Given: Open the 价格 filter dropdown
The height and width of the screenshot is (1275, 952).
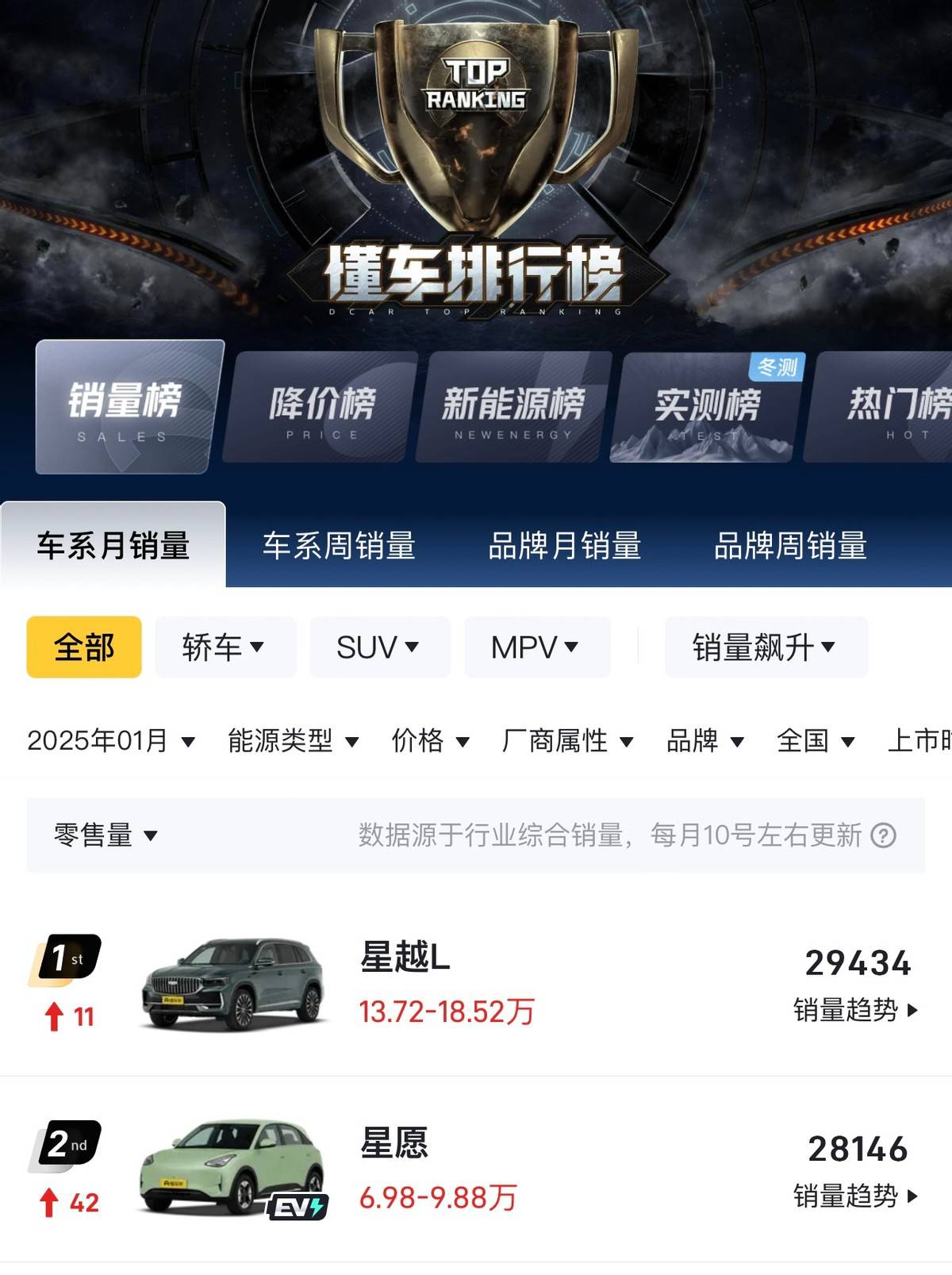Looking at the screenshot, I should (431, 741).
